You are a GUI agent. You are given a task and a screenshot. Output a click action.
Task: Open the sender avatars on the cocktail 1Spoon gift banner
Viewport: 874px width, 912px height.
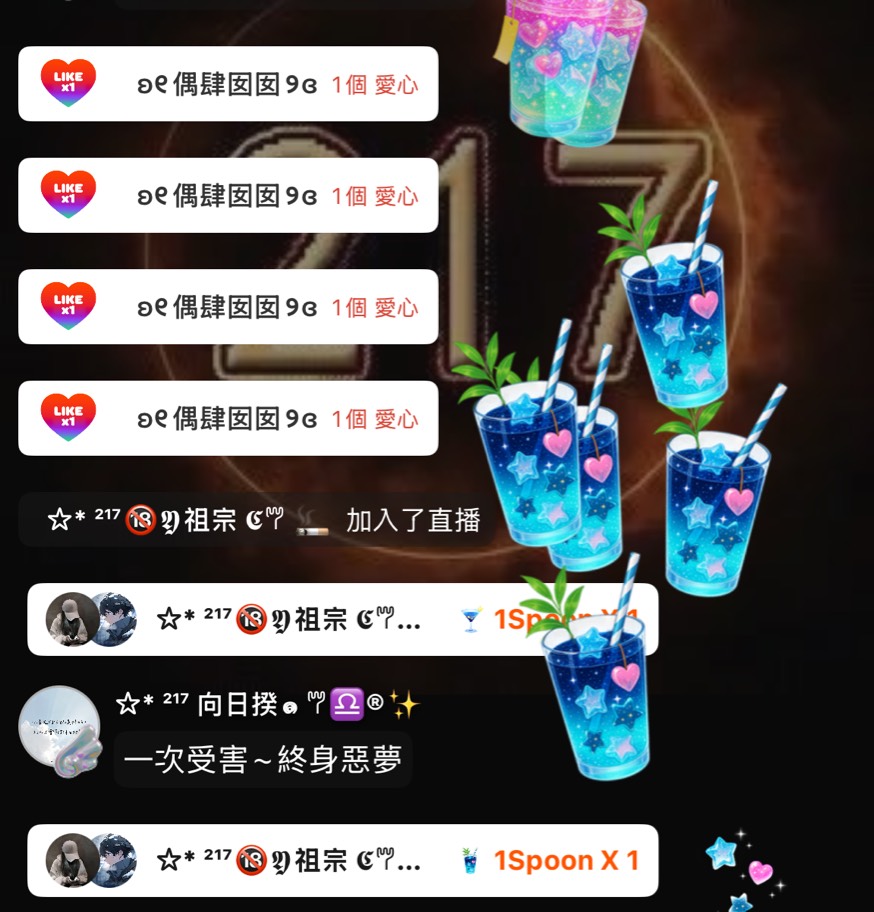coord(91,619)
